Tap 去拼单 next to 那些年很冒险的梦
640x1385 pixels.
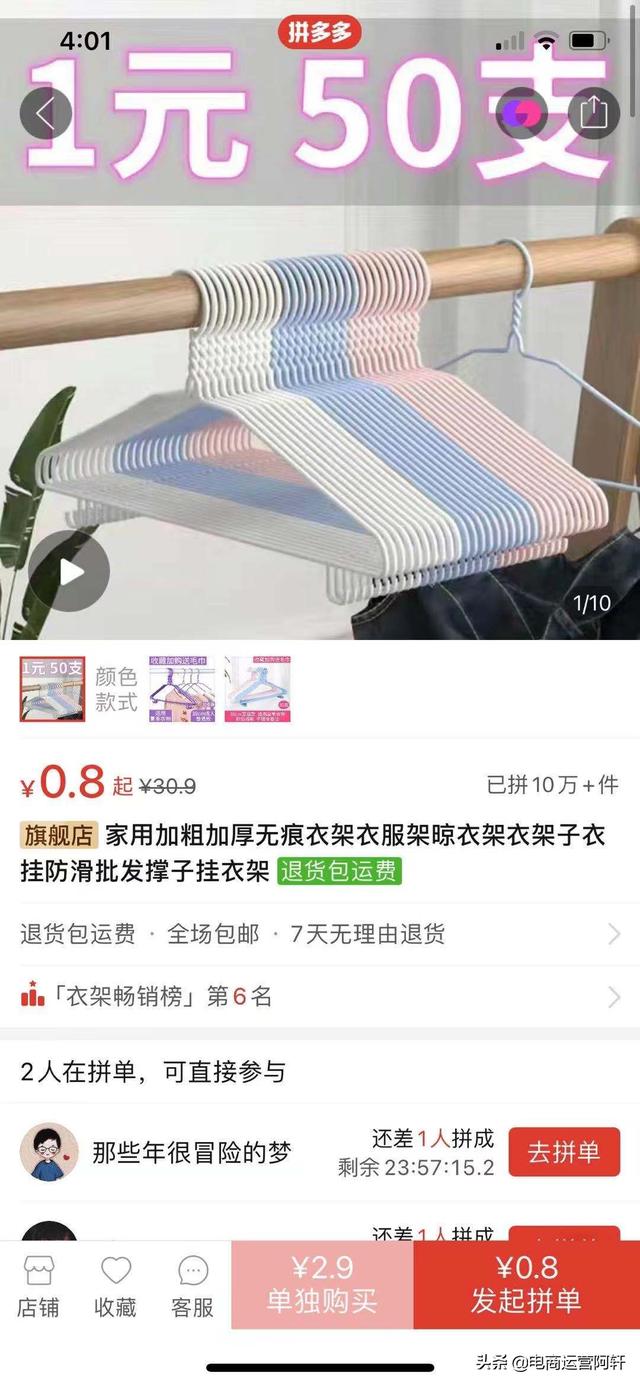564,1152
